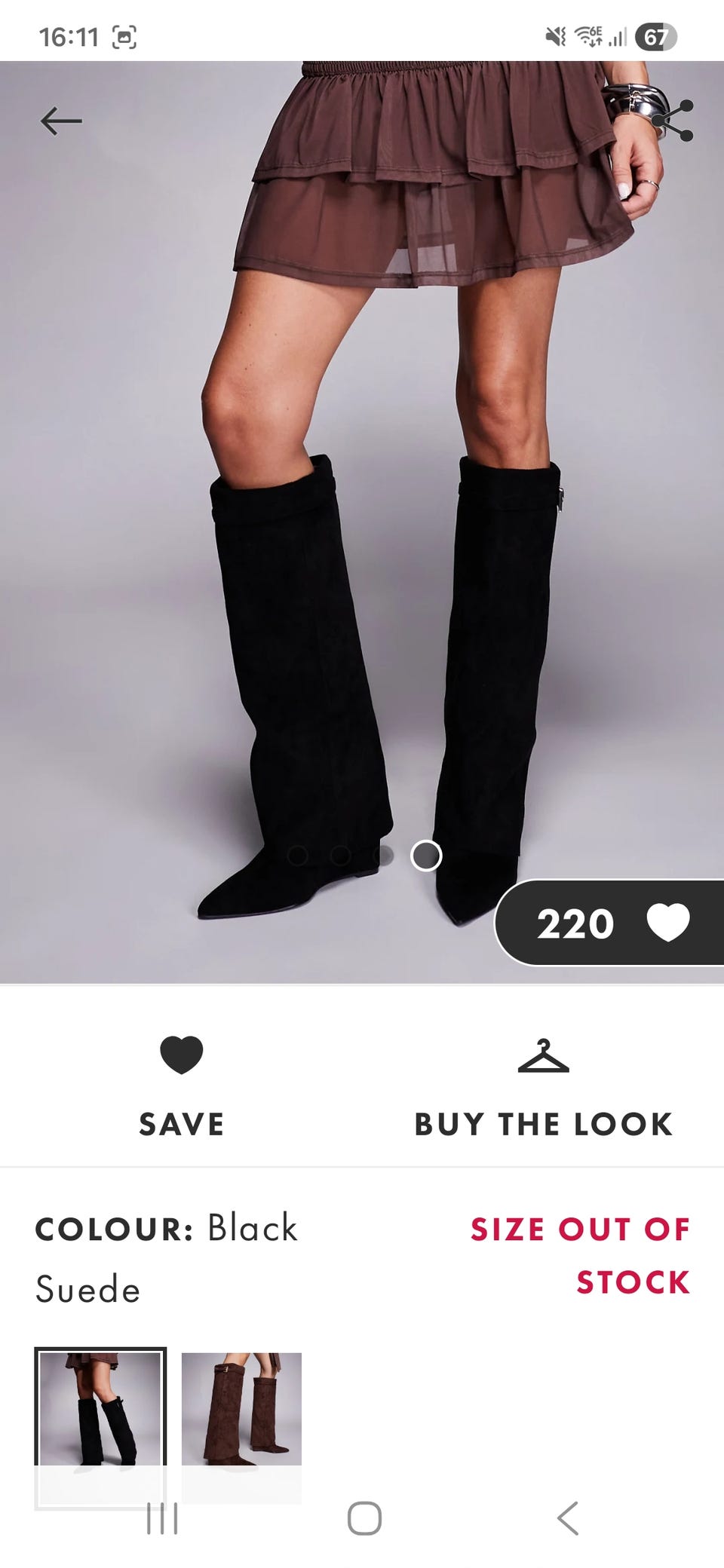Open recent apps from the navigation bar
The height and width of the screenshot is (1568, 724).
click(162, 1518)
